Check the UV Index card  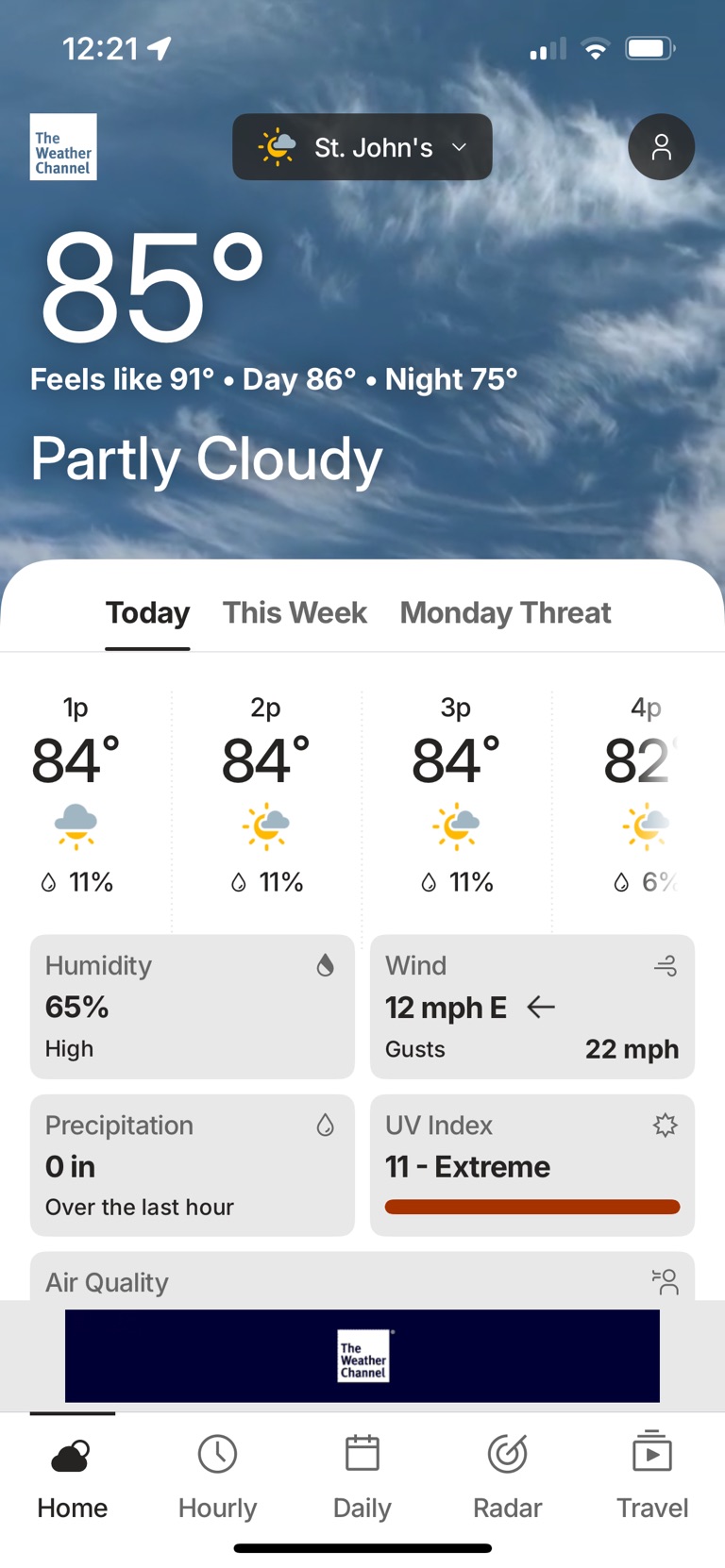[532, 1164]
